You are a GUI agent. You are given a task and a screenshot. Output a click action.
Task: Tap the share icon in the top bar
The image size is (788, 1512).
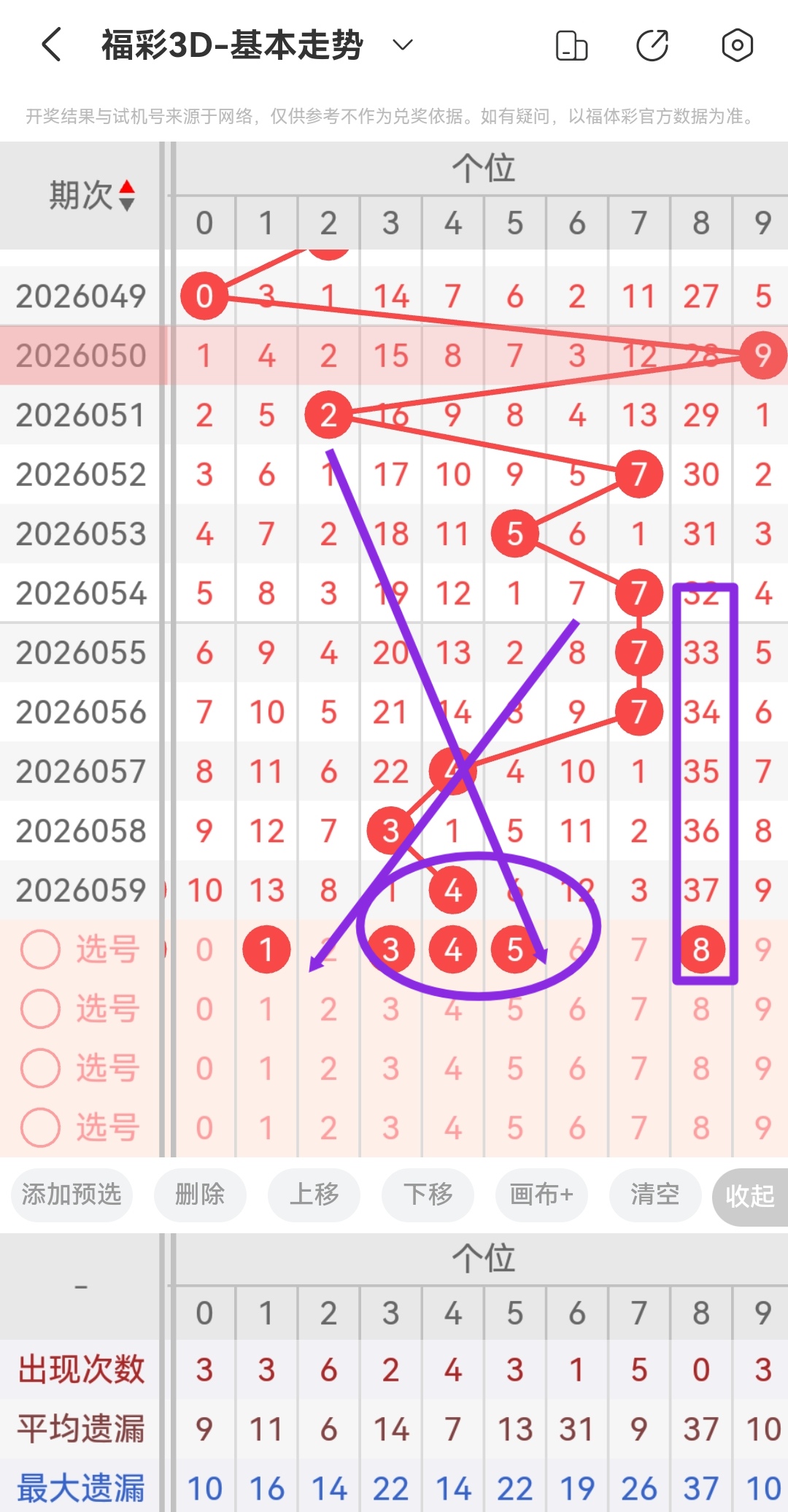[x=654, y=44]
